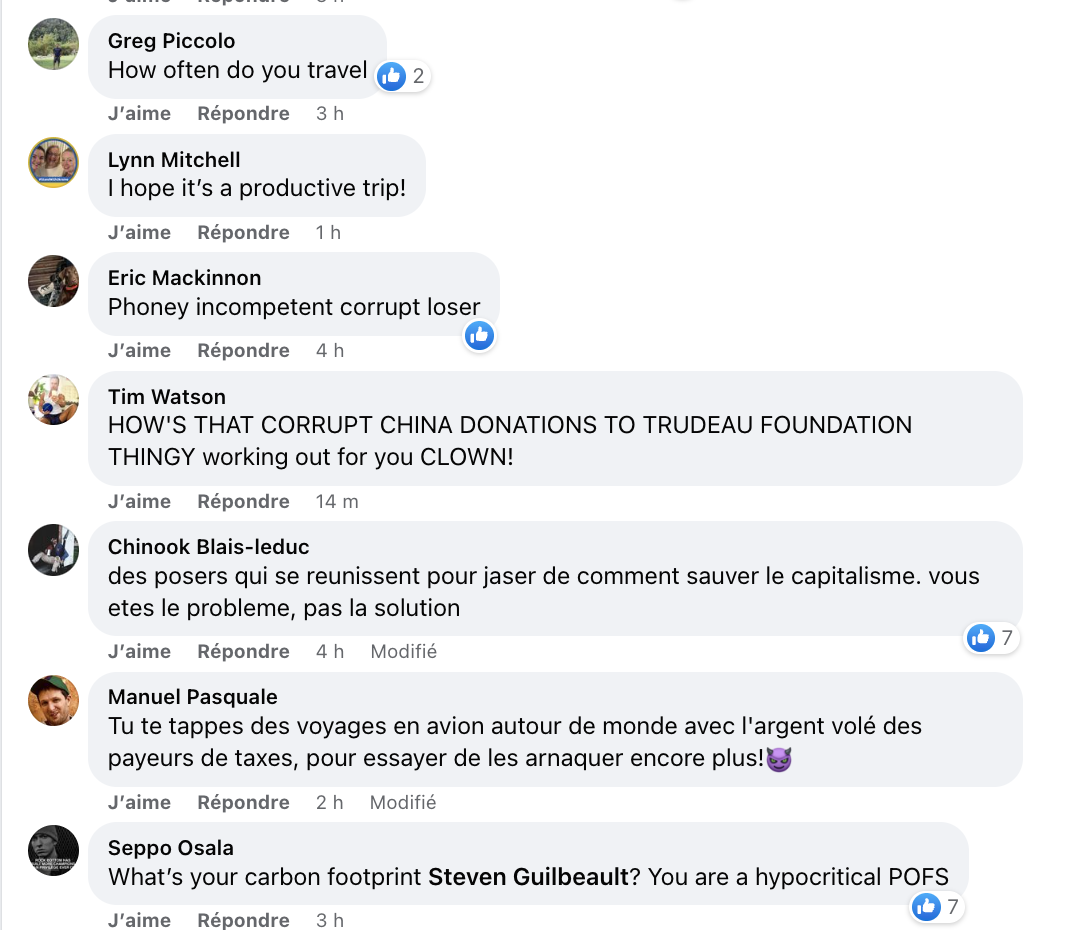Tap Répondre under Lynn Mitchell's comment

tap(243, 233)
